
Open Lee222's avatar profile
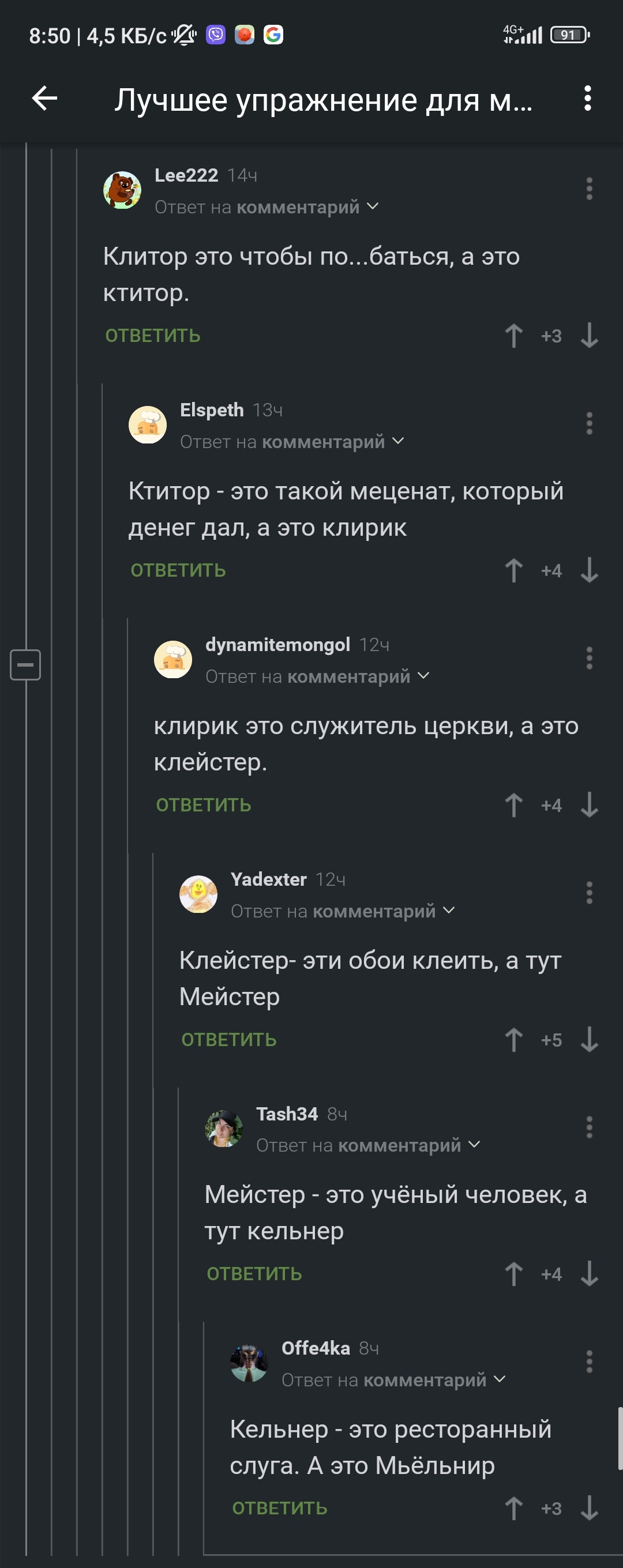click(122, 190)
